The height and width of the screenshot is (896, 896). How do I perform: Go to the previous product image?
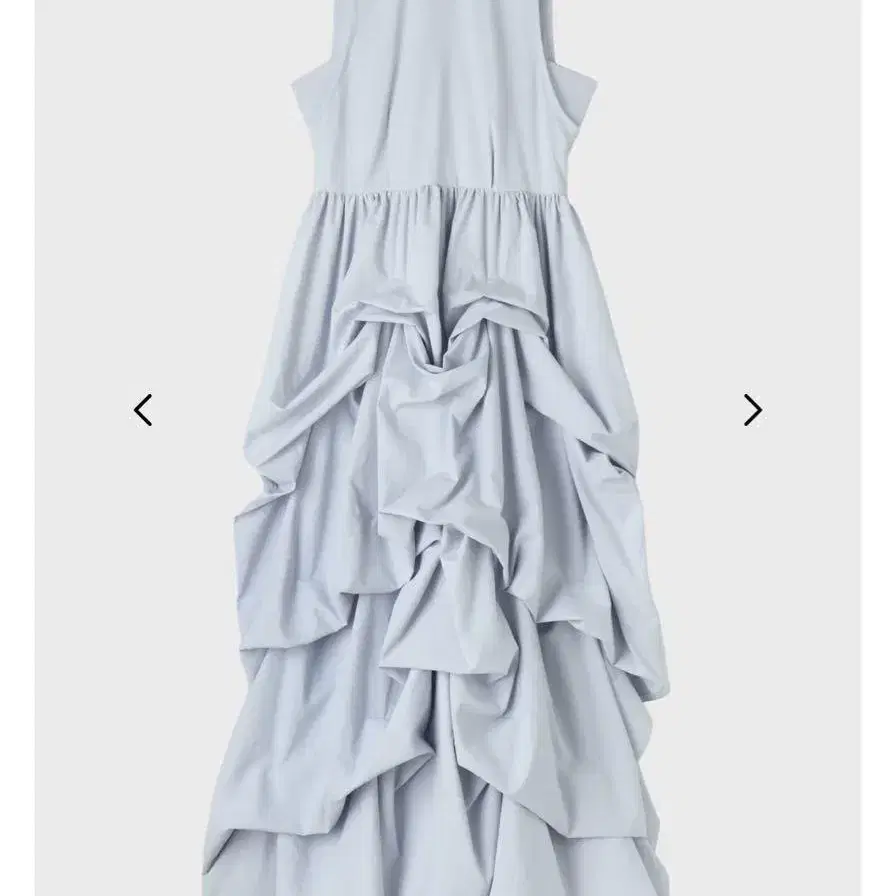point(143,410)
